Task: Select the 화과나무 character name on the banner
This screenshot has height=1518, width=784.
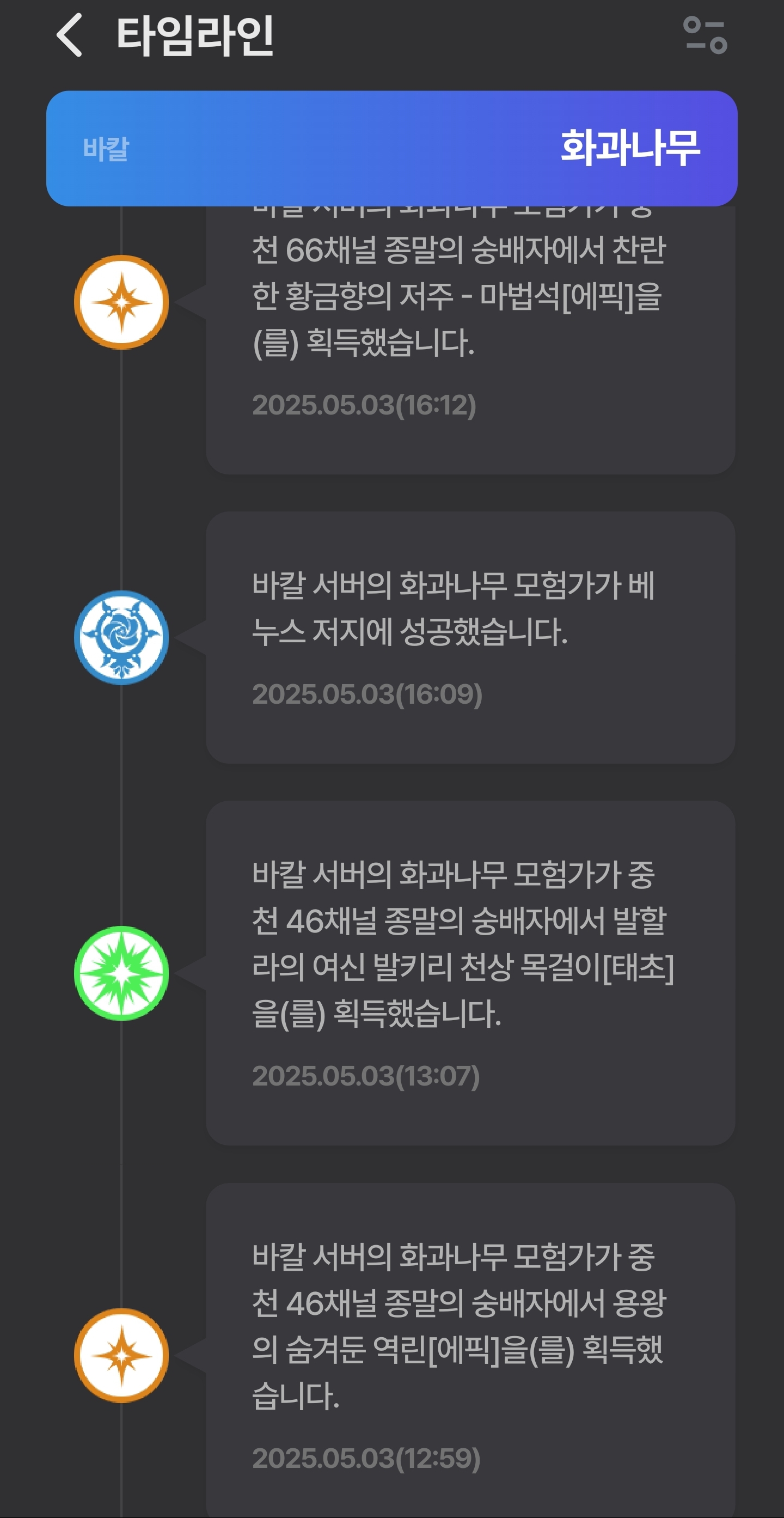Action: click(631, 147)
